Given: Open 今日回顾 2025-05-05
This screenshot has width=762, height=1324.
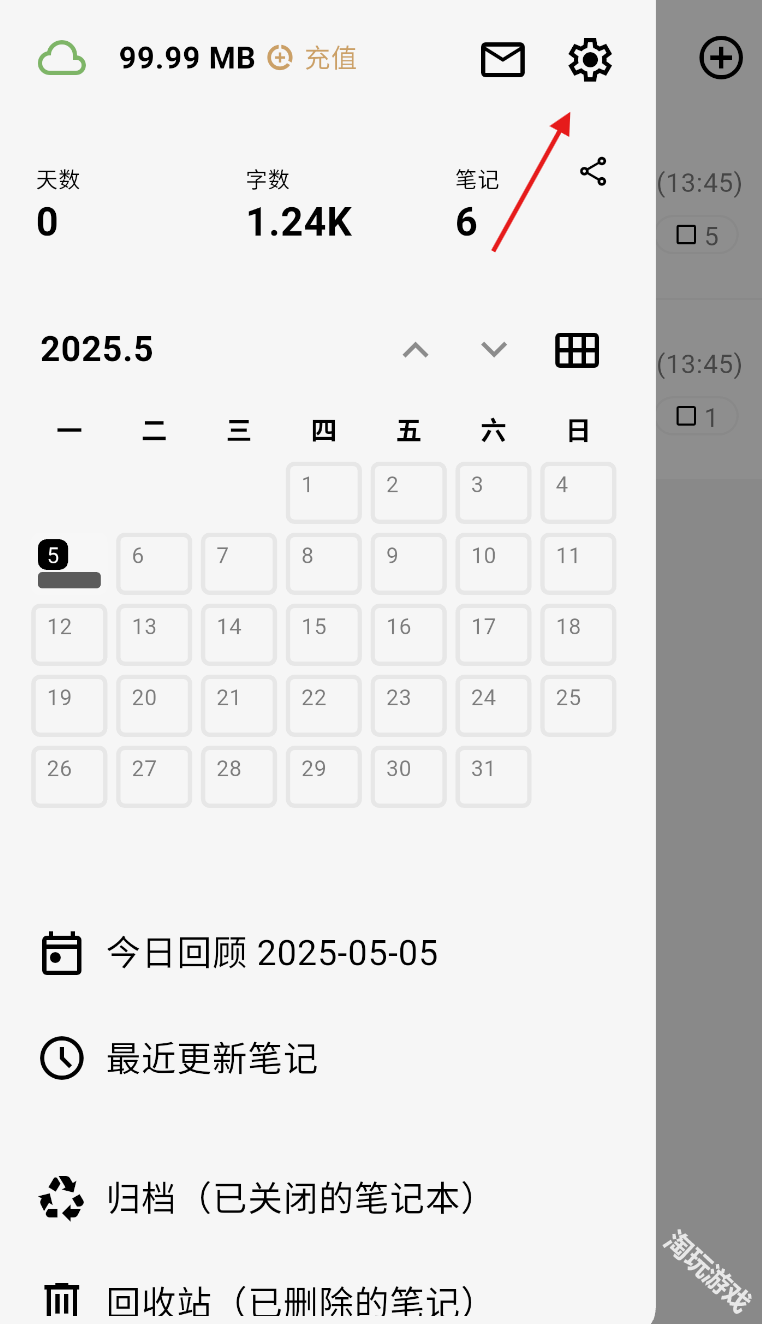Looking at the screenshot, I should click(271, 953).
